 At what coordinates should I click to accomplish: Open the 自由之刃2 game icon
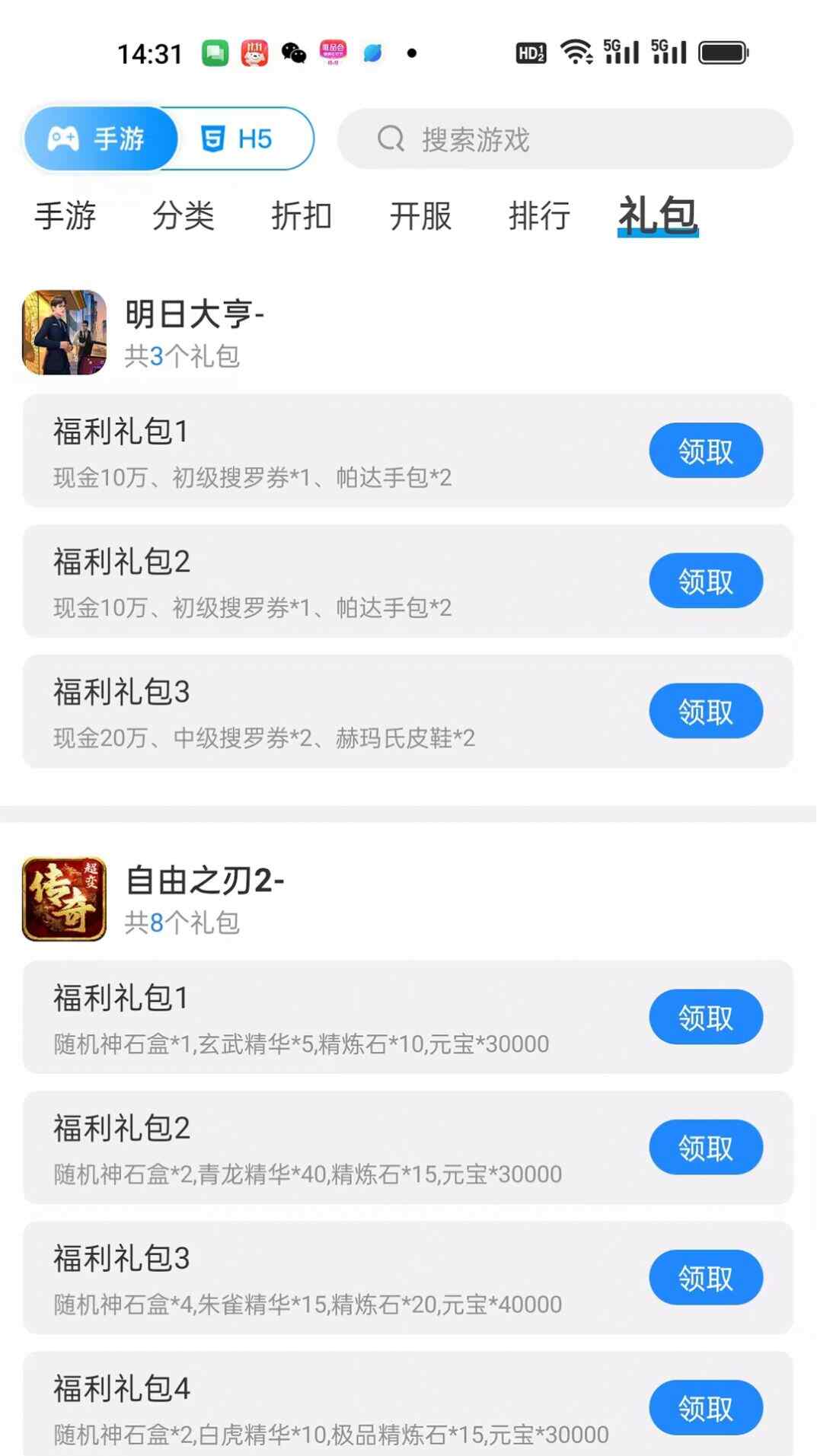pyautogui.click(x=62, y=898)
